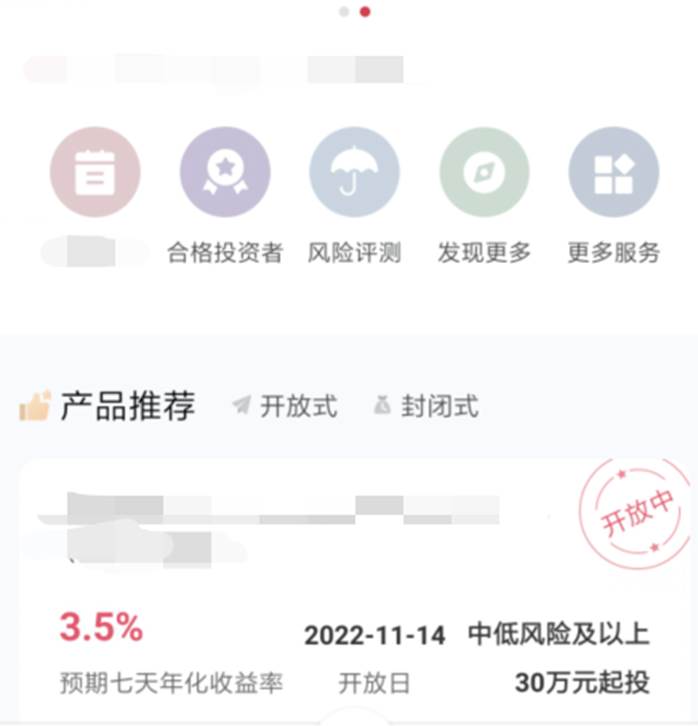Open 更多服务 more services
Viewport: 698px width, 726px height.
click(x=614, y=172)
